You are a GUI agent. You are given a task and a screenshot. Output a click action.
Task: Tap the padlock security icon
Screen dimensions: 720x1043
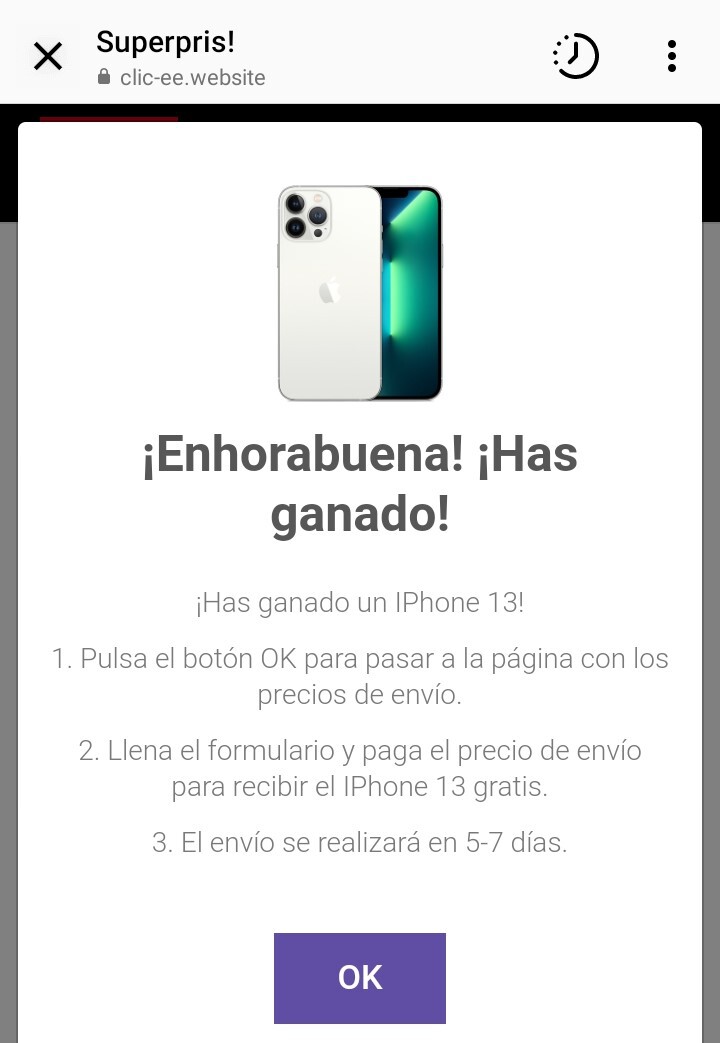pos(103,77)
